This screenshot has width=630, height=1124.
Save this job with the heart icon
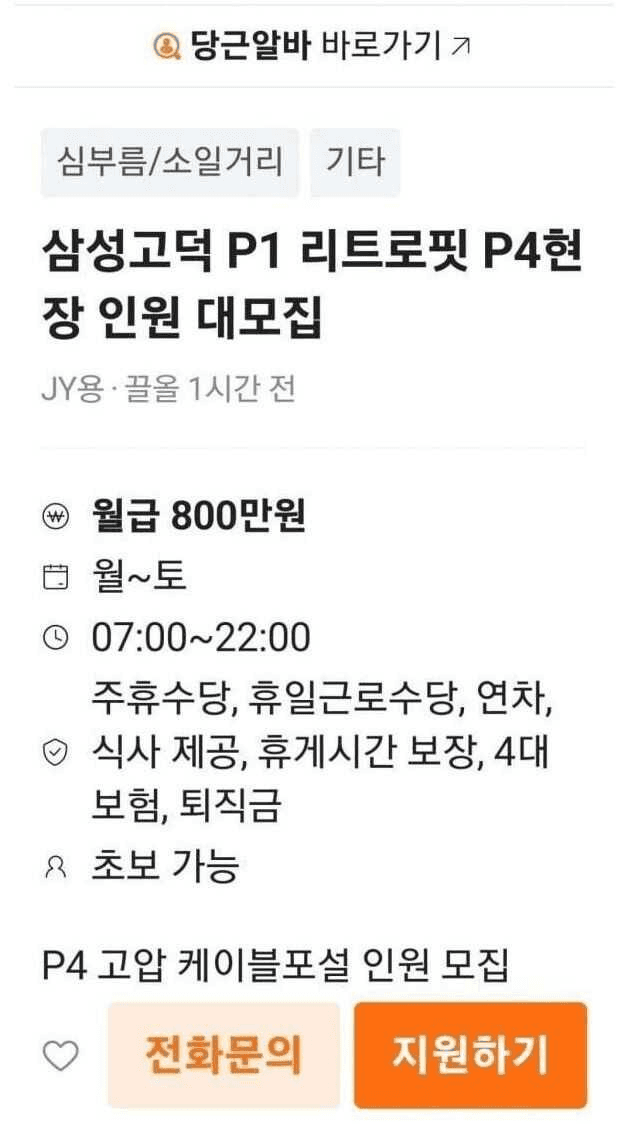click(x=61, y=1056)
